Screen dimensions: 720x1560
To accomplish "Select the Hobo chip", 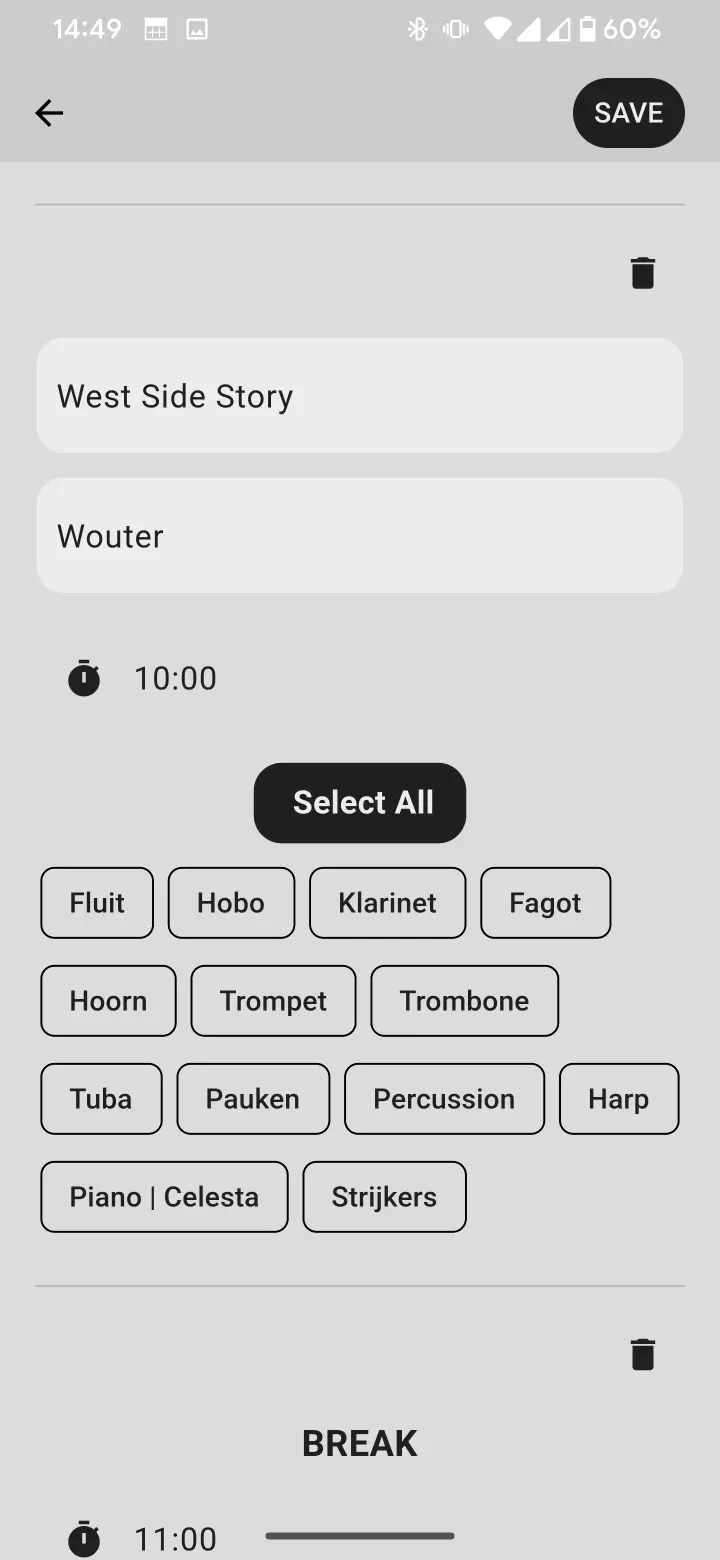I will (231, 903).
